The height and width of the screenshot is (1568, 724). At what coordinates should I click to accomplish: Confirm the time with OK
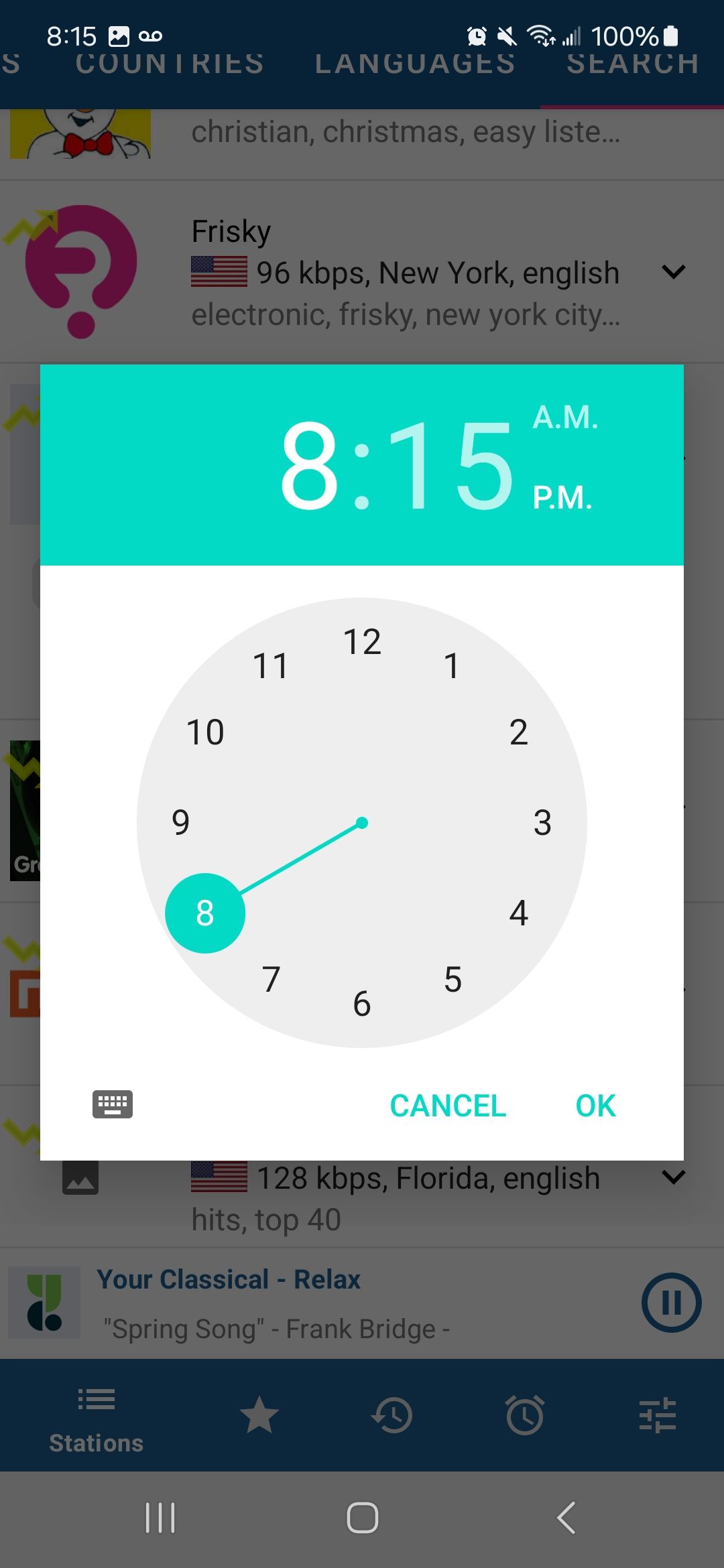[595, 1106]
